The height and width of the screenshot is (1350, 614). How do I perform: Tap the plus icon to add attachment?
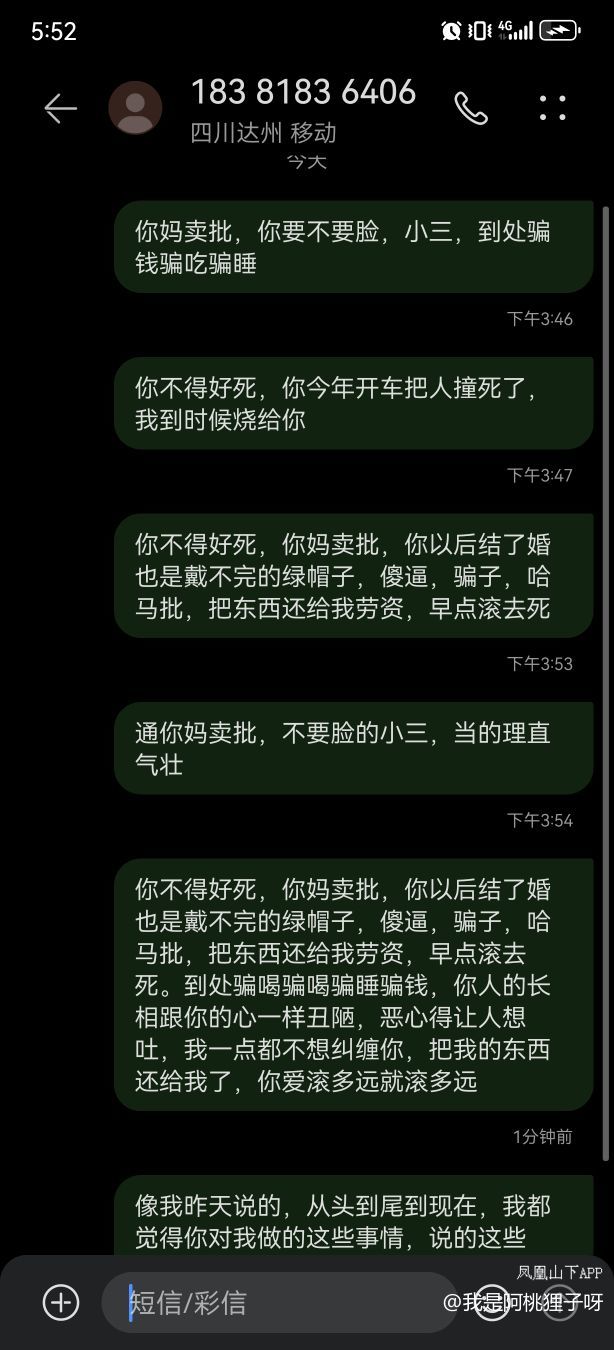tap(61, 1302)
